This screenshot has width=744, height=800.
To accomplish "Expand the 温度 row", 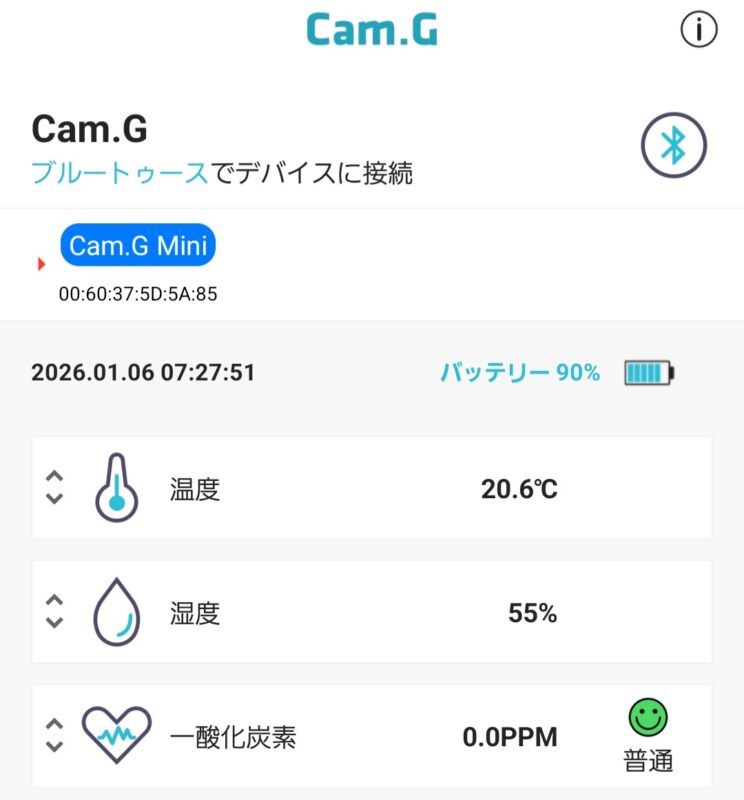I will pyautogui.click(x=55, y=487).
